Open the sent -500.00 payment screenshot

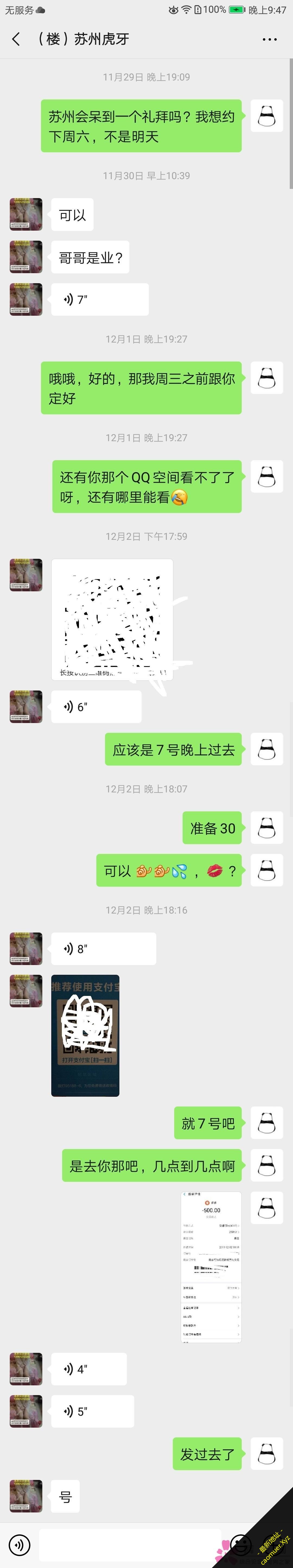pos(211,1267)
